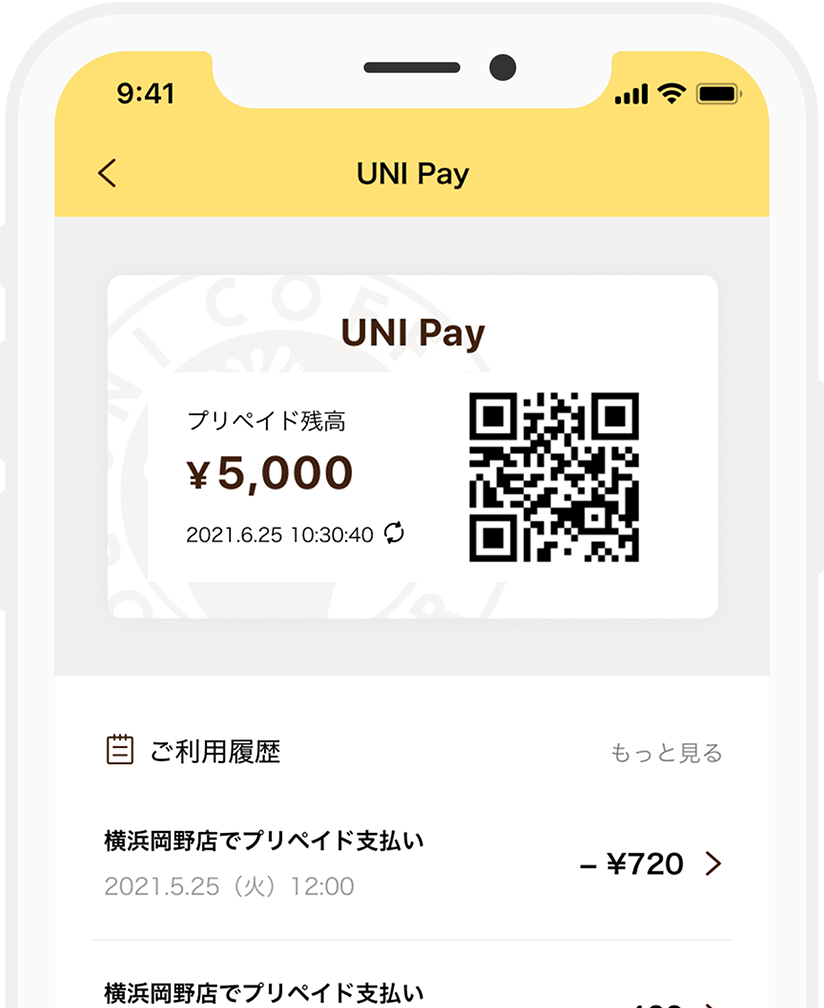Image resolution: width=824 pixels, height=1008 pixels.
Task: Refresh the QR code with the reload icon
Action: pyautogui.click(x=393, y=534)
